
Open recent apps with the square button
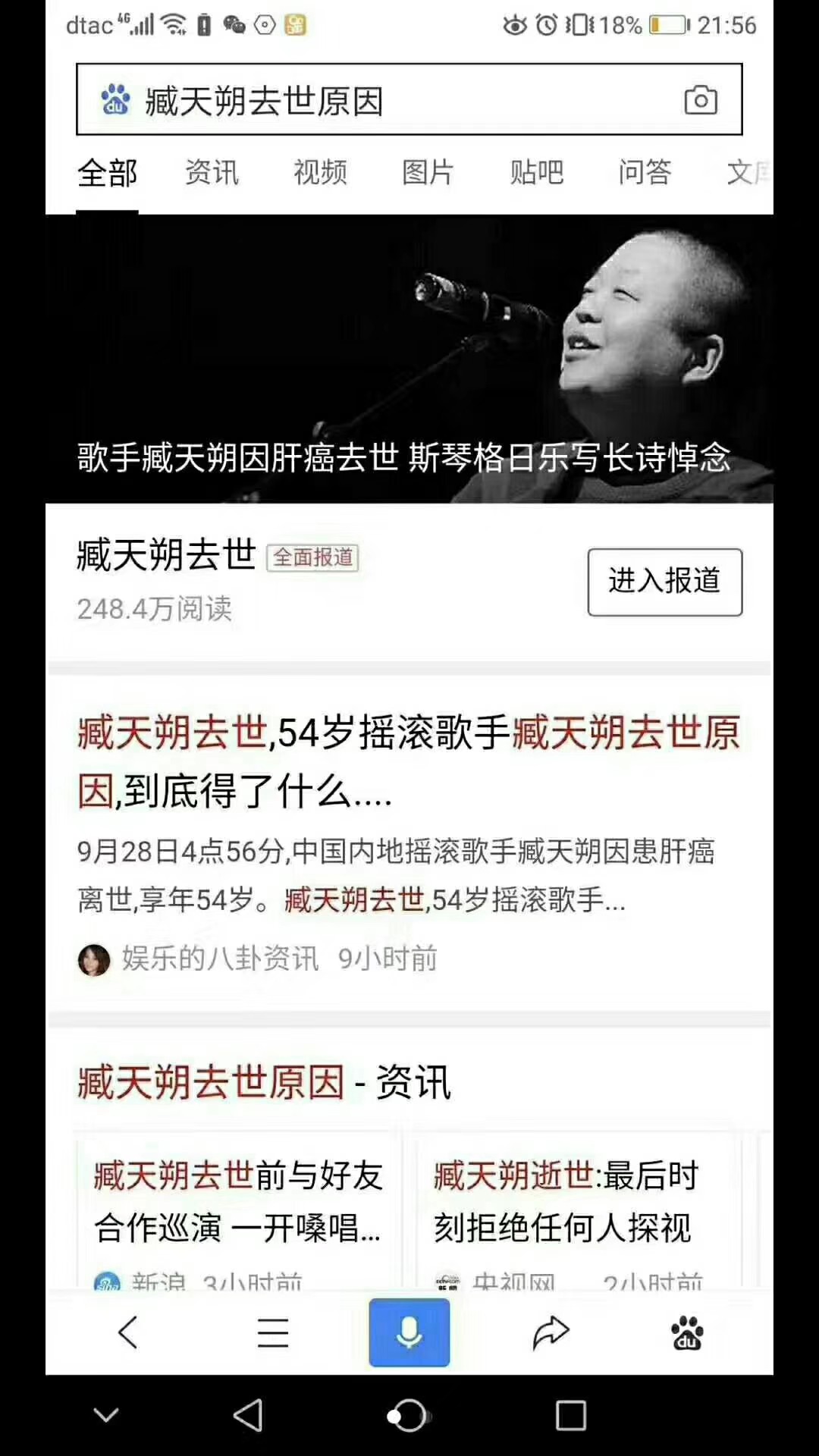pyautogui.click(x=571, y=1415)
